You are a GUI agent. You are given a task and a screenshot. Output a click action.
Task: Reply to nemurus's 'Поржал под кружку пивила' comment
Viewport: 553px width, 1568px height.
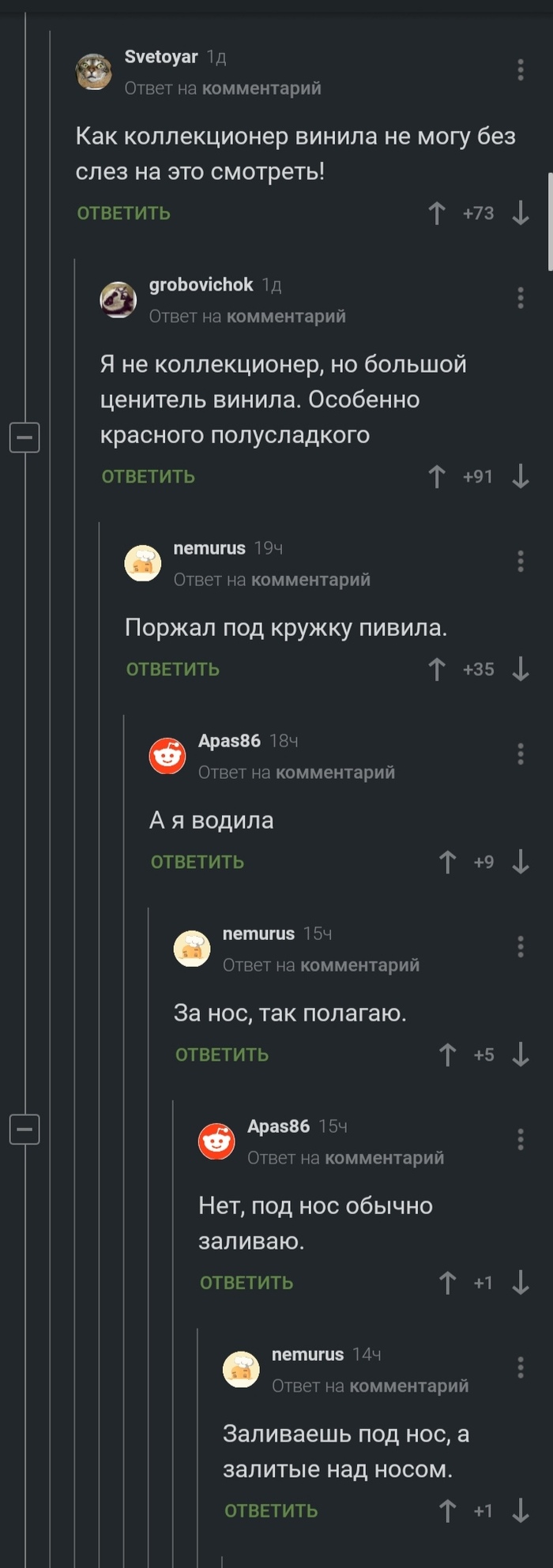tap(172, 669)
